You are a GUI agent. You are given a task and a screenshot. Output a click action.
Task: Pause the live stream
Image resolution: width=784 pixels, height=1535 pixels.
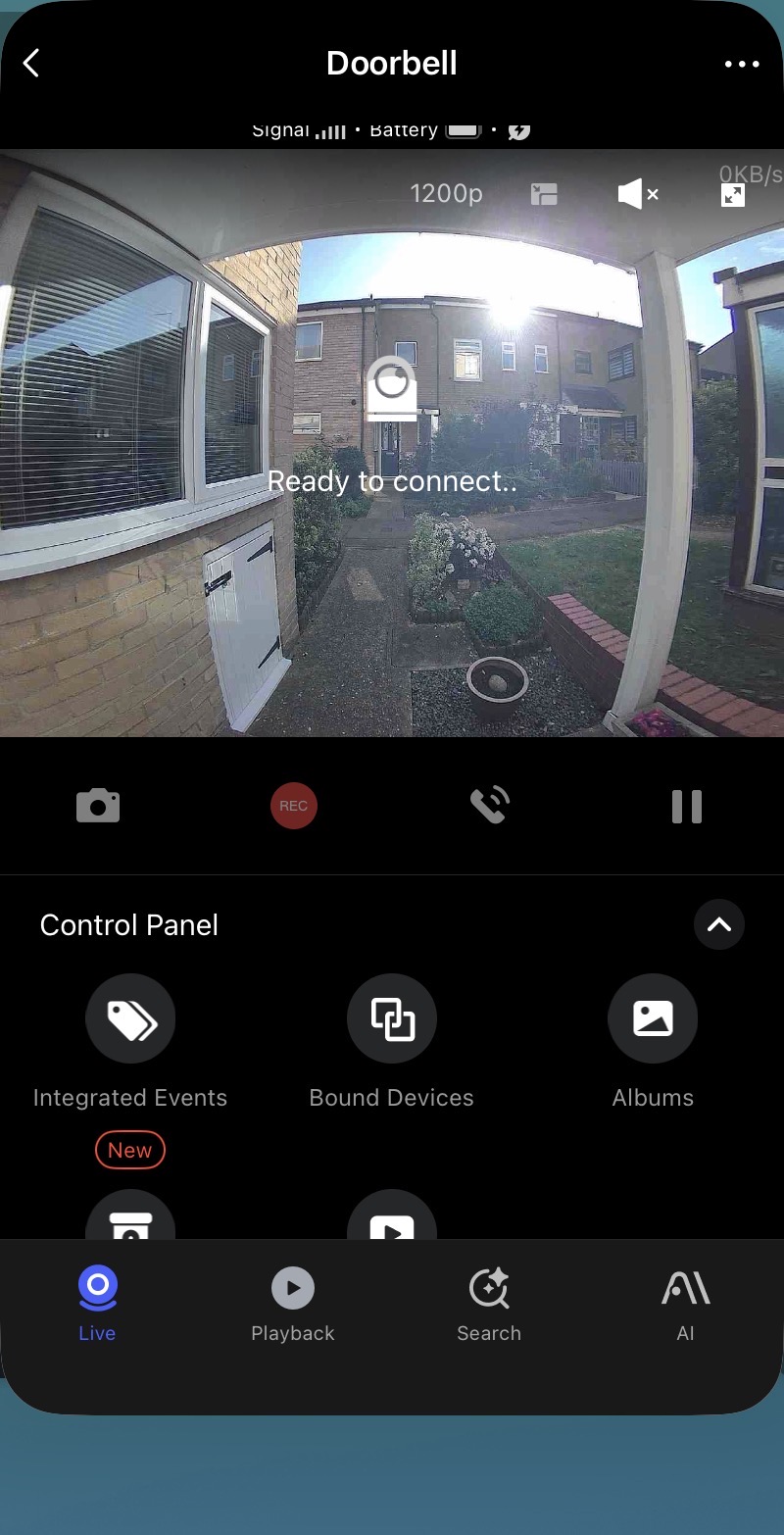[686, 807]
